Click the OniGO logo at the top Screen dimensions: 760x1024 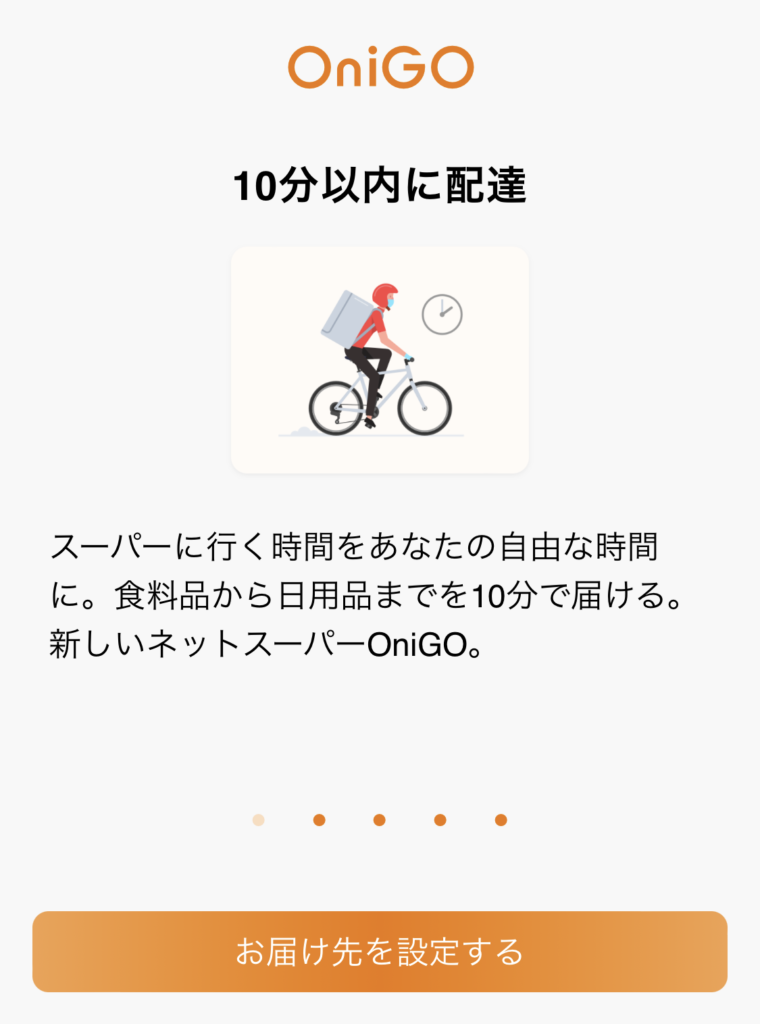pos(380,65)
